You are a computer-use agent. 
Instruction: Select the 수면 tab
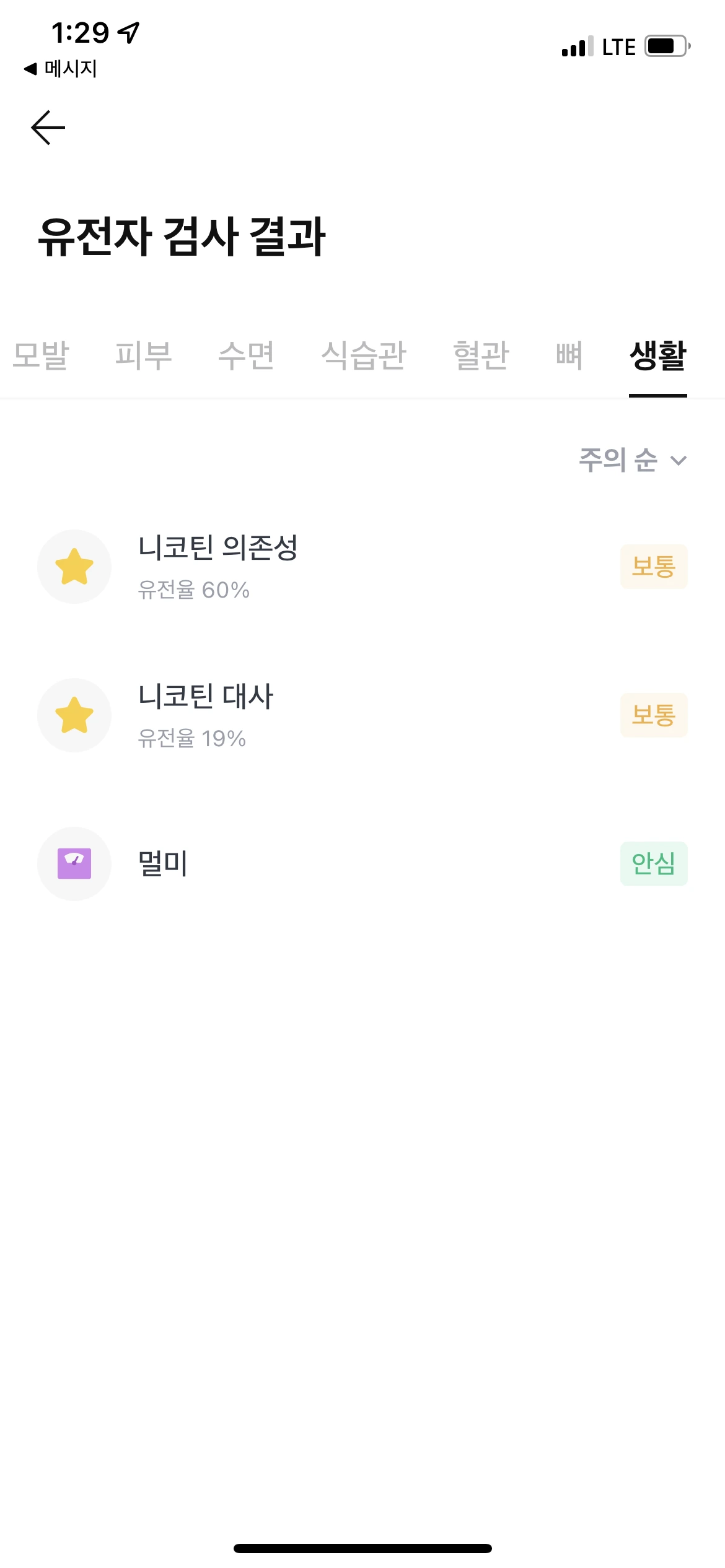coord(246,355)
